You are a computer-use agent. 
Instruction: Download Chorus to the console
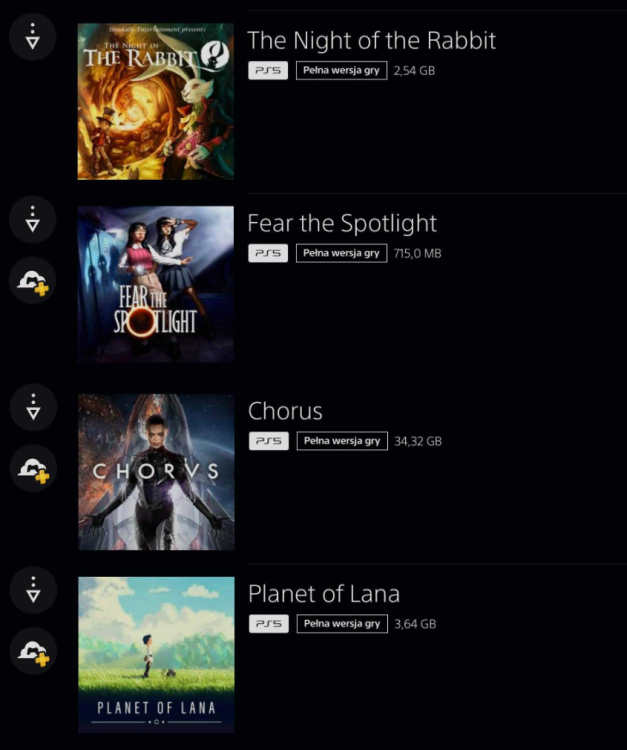click(x=33, y=407)
